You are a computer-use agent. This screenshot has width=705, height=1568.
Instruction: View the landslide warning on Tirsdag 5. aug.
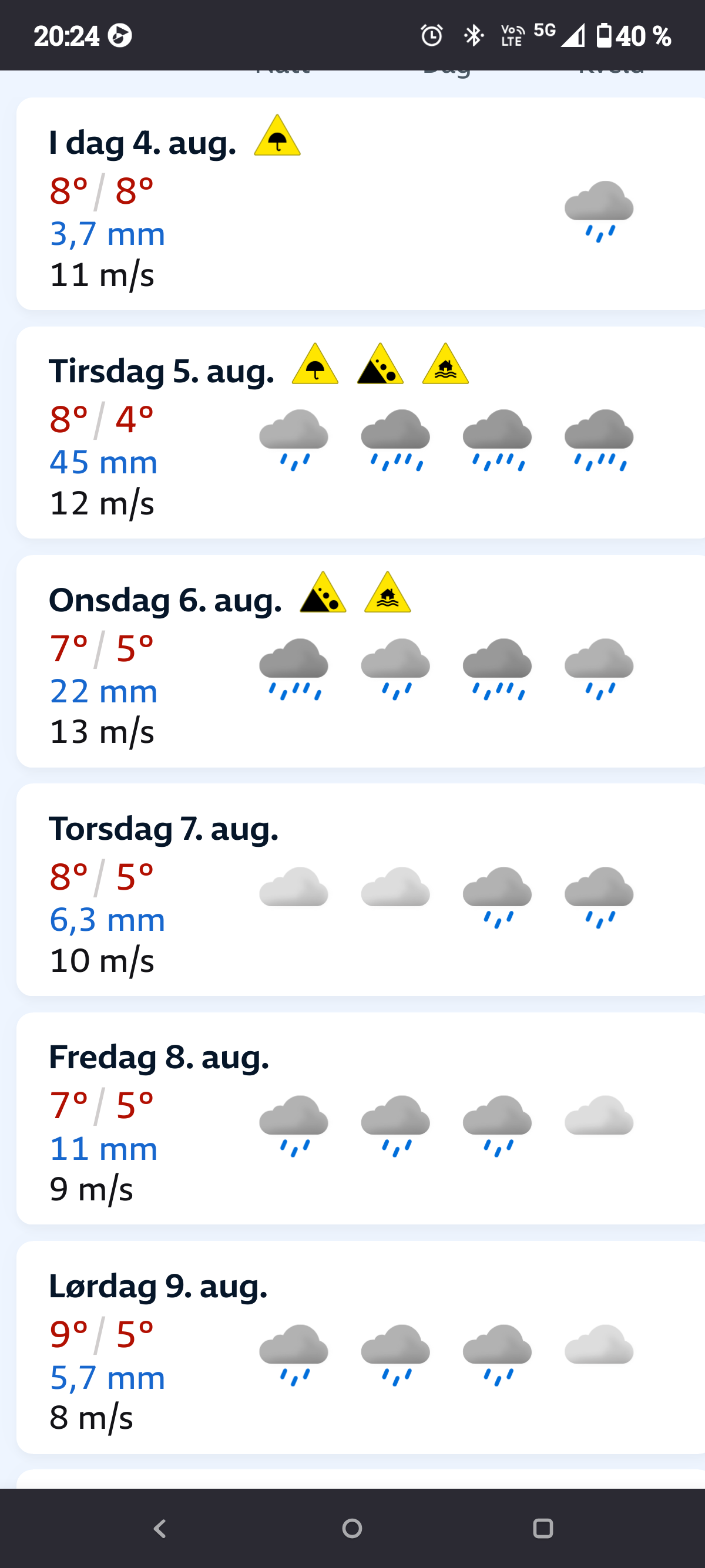380,366
